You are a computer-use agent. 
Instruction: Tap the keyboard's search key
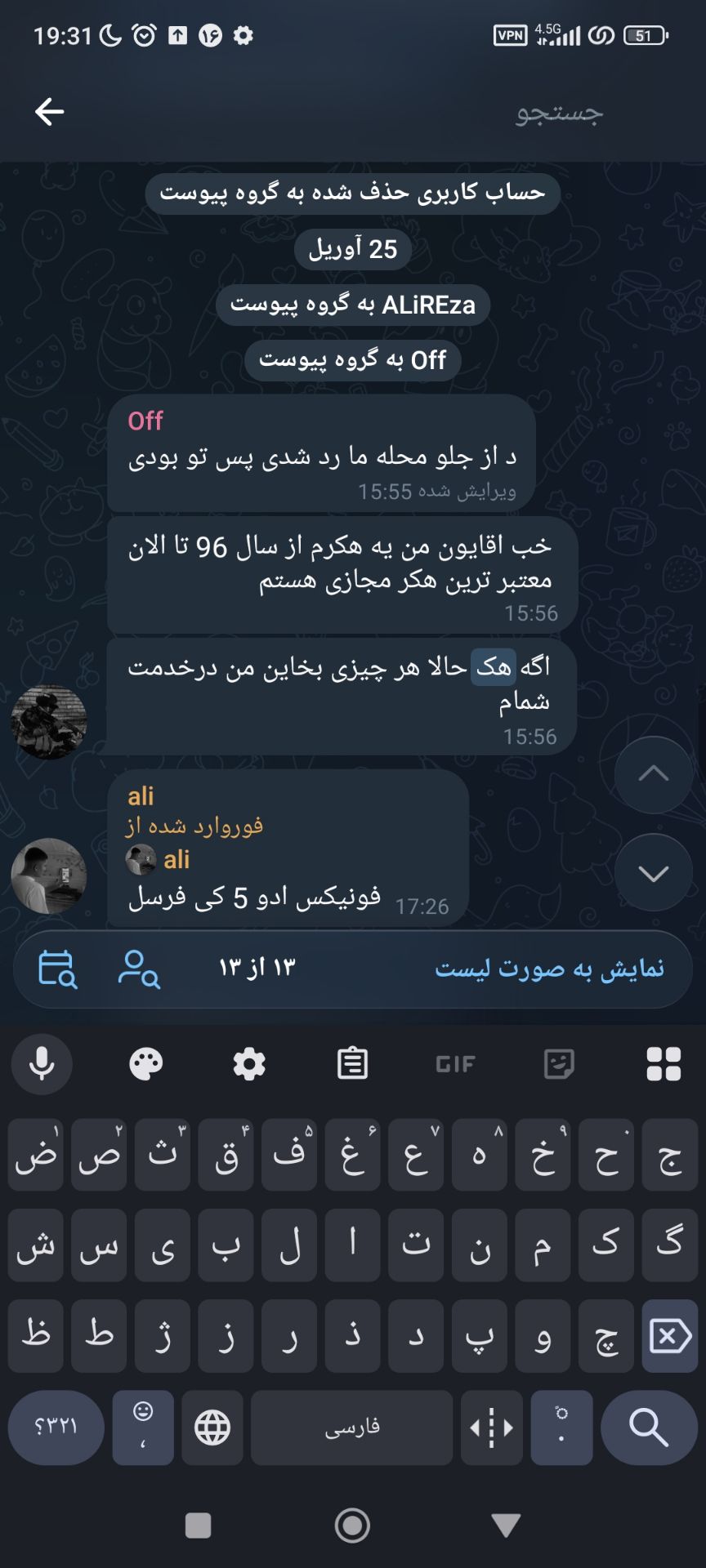649,1428
